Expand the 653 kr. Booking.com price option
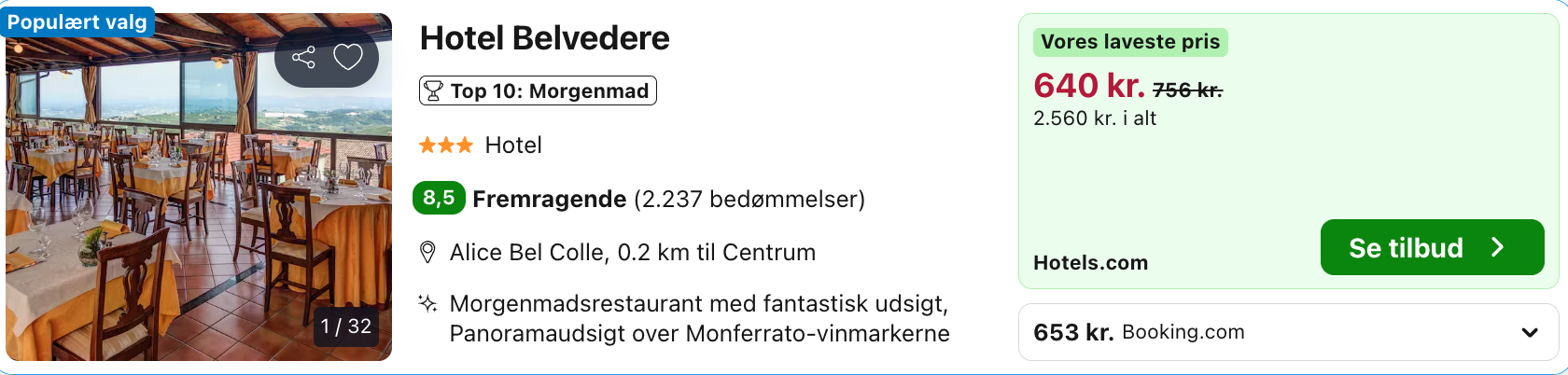Screen dimensions: 1568x375 pyautogui.click(x=1529, y=332)
